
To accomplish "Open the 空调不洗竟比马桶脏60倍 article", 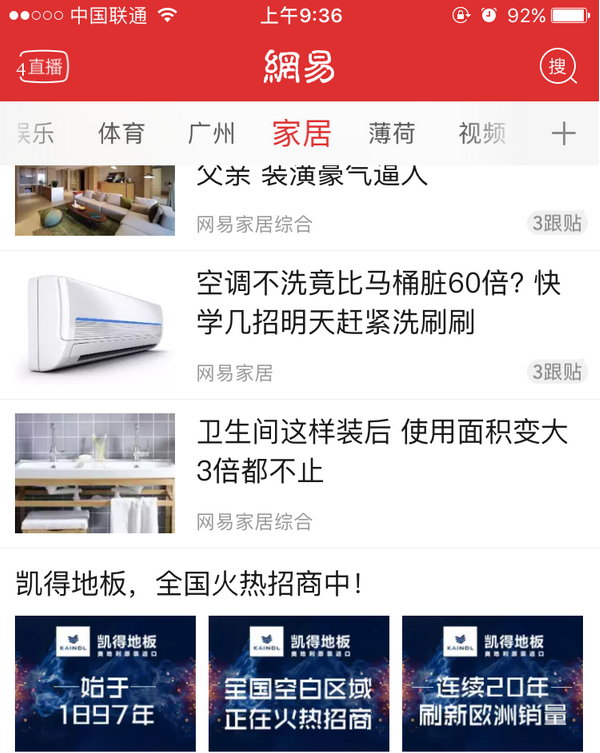I will [378, 302].
